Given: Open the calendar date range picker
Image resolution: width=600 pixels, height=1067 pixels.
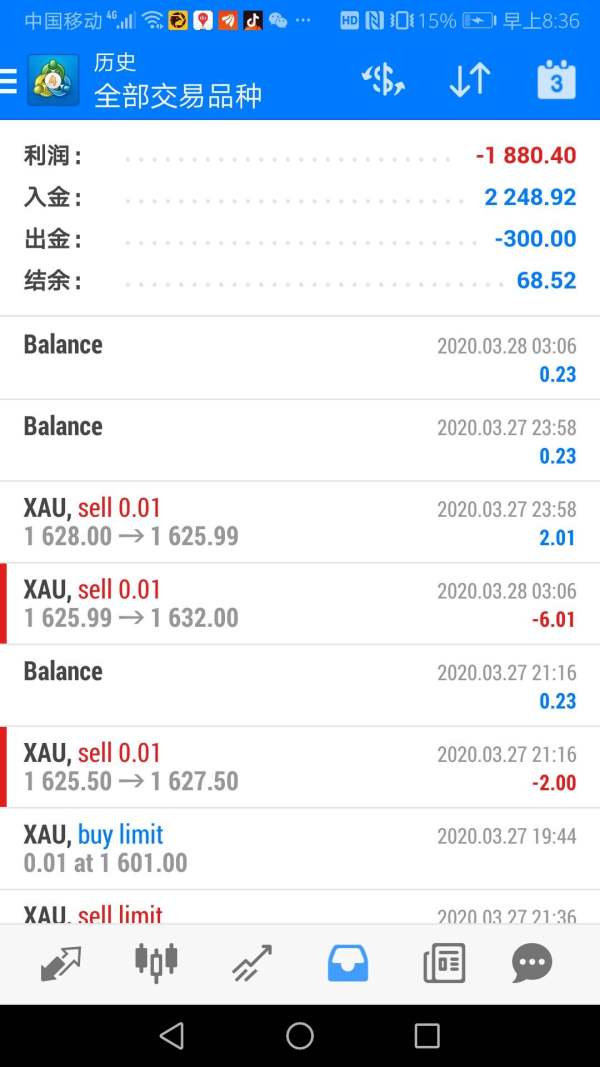Looking at the screenshot, I should coord(556,80).
